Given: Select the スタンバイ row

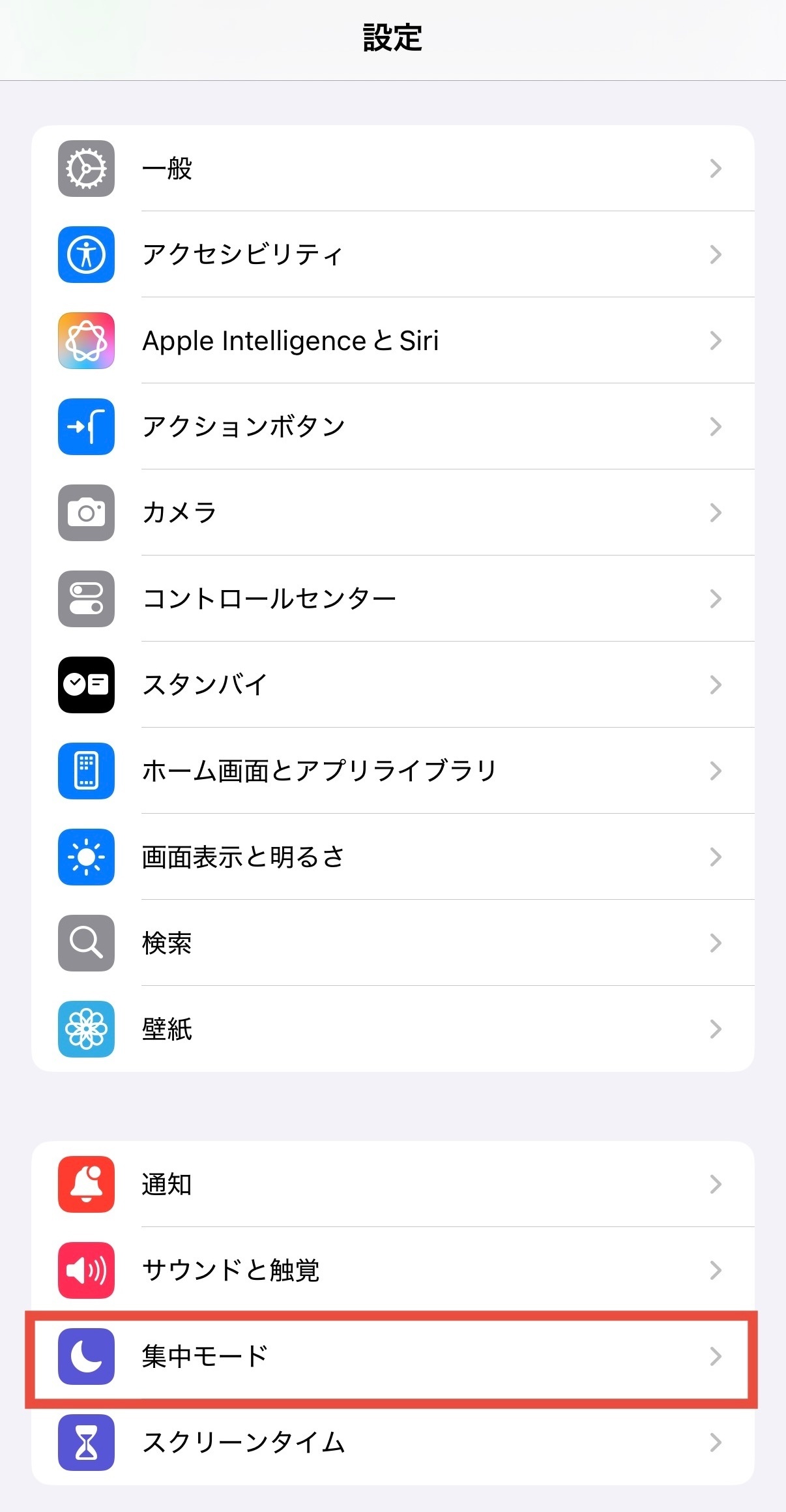Looking at the screenshot, I should 392,685.
